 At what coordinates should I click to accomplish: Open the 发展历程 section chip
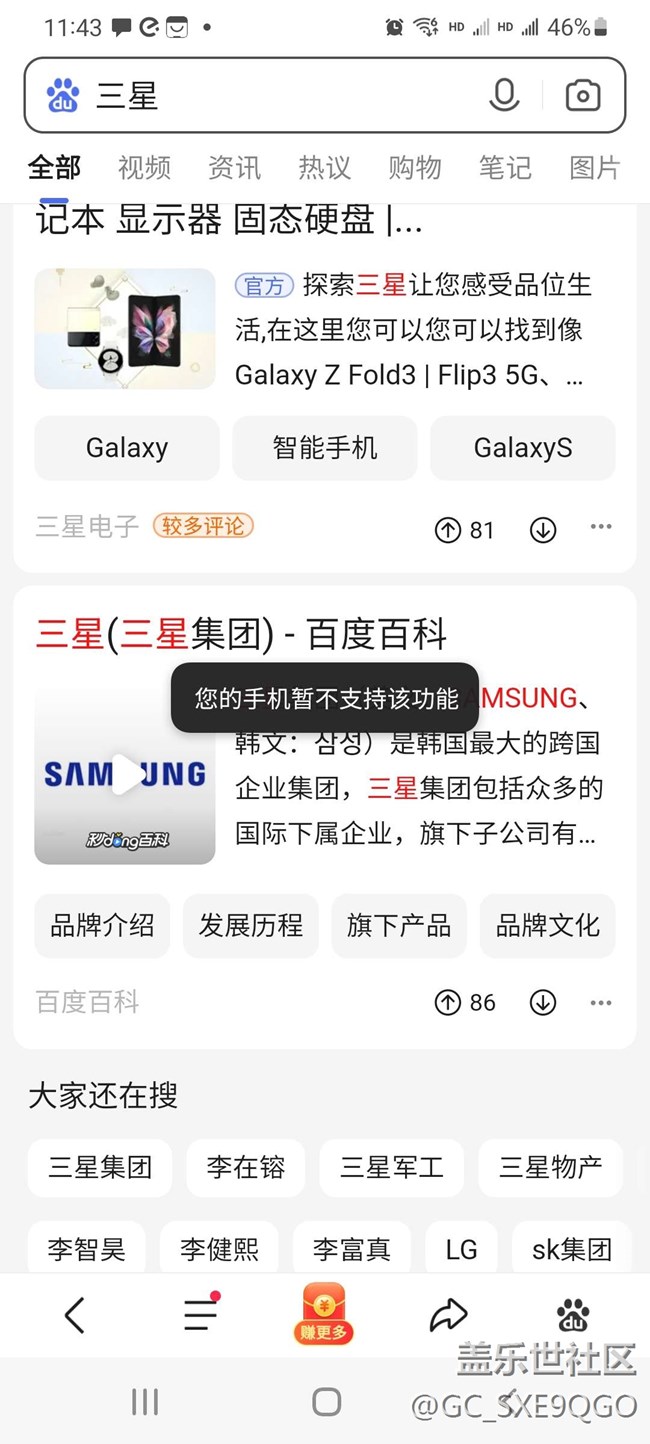click(x=250, y=926)
